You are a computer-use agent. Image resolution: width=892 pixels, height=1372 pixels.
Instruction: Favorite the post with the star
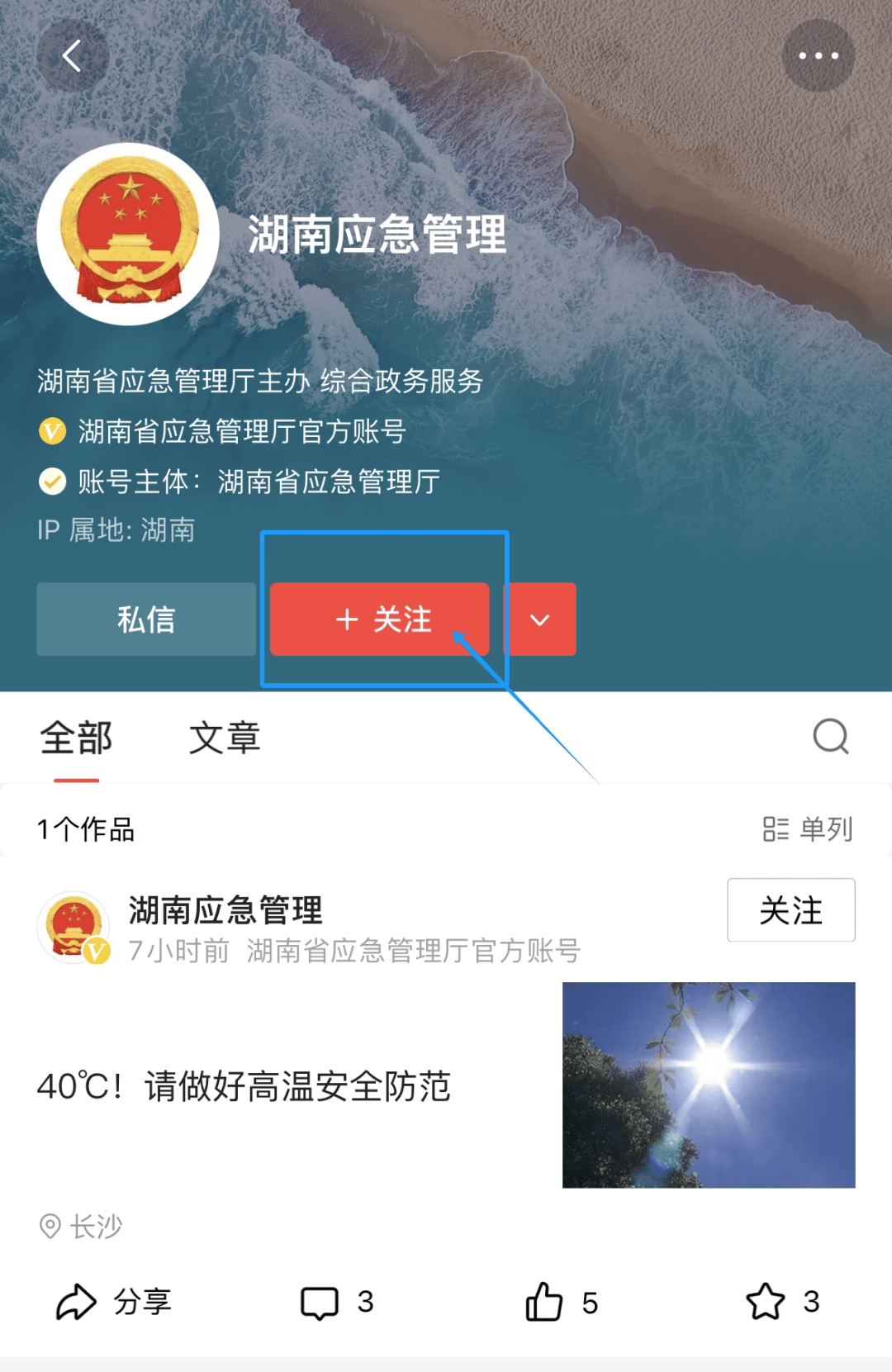coord(782,1303)
